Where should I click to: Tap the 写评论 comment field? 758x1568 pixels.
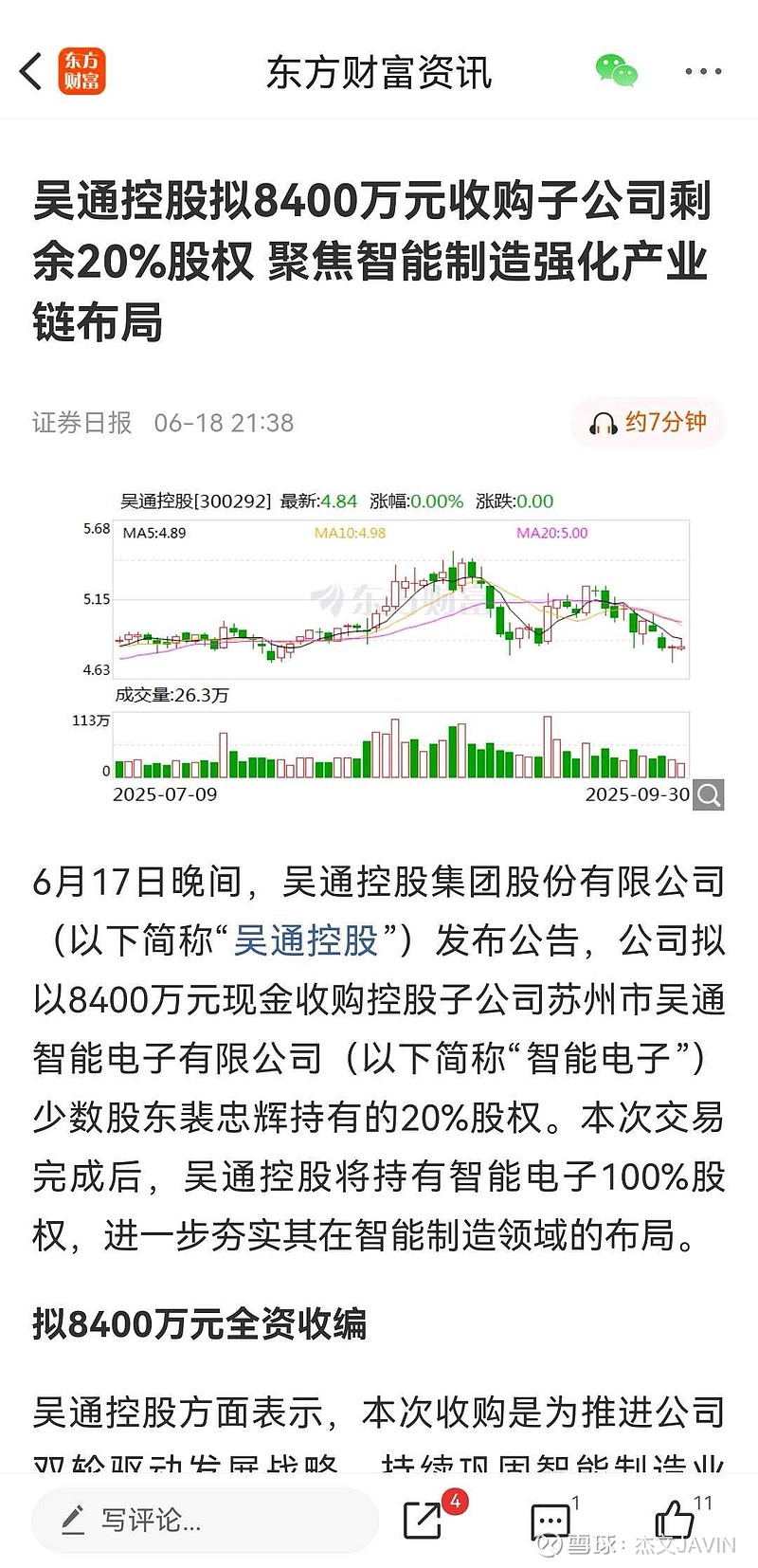(205, 1521)
